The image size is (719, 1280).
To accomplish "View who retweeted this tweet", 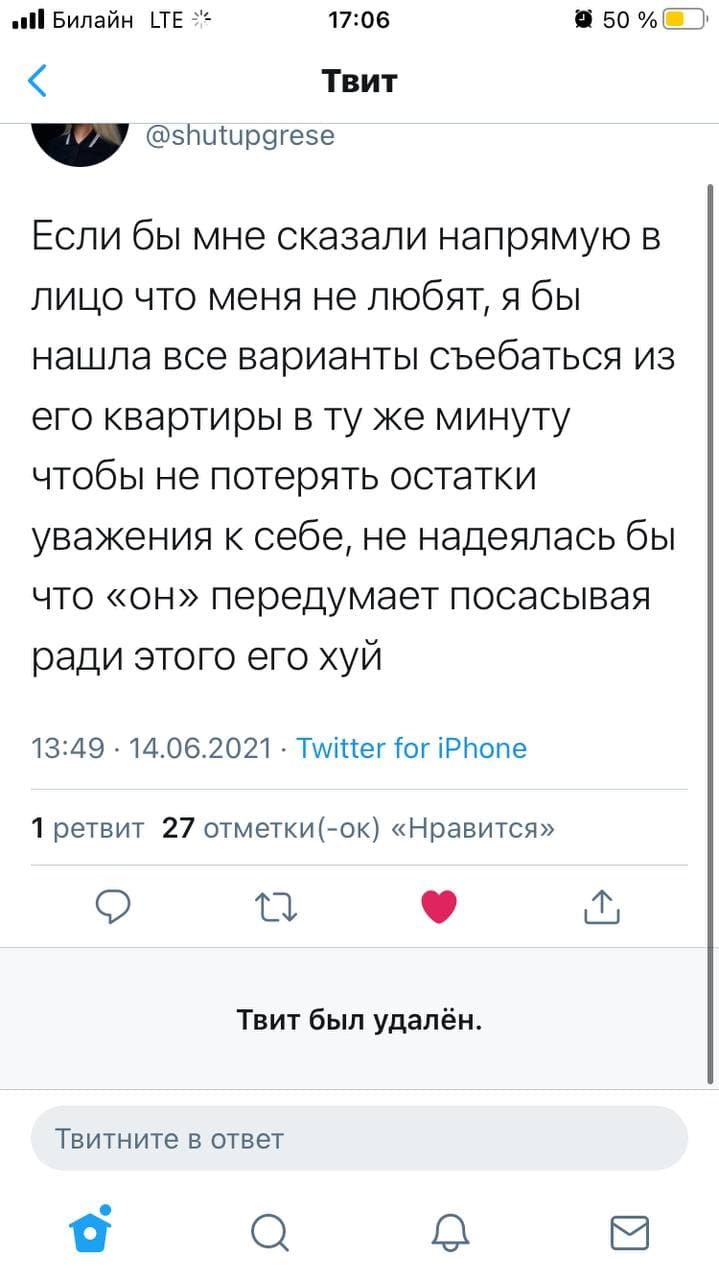I will click(88, 828).
